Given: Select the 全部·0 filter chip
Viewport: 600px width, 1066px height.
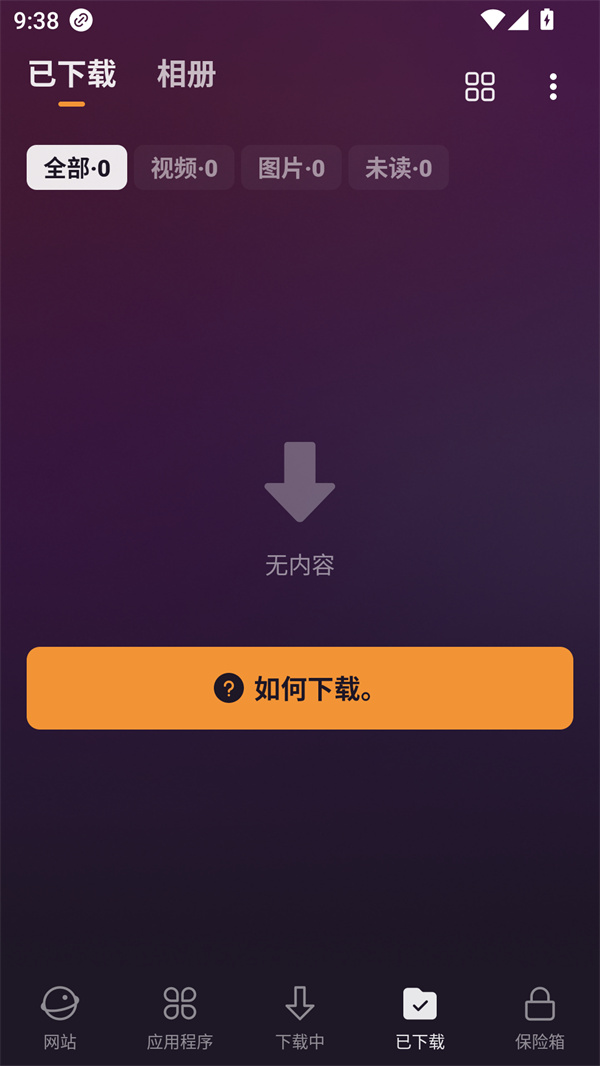Looking at the screenshot, I should click(x=77, y=168).
